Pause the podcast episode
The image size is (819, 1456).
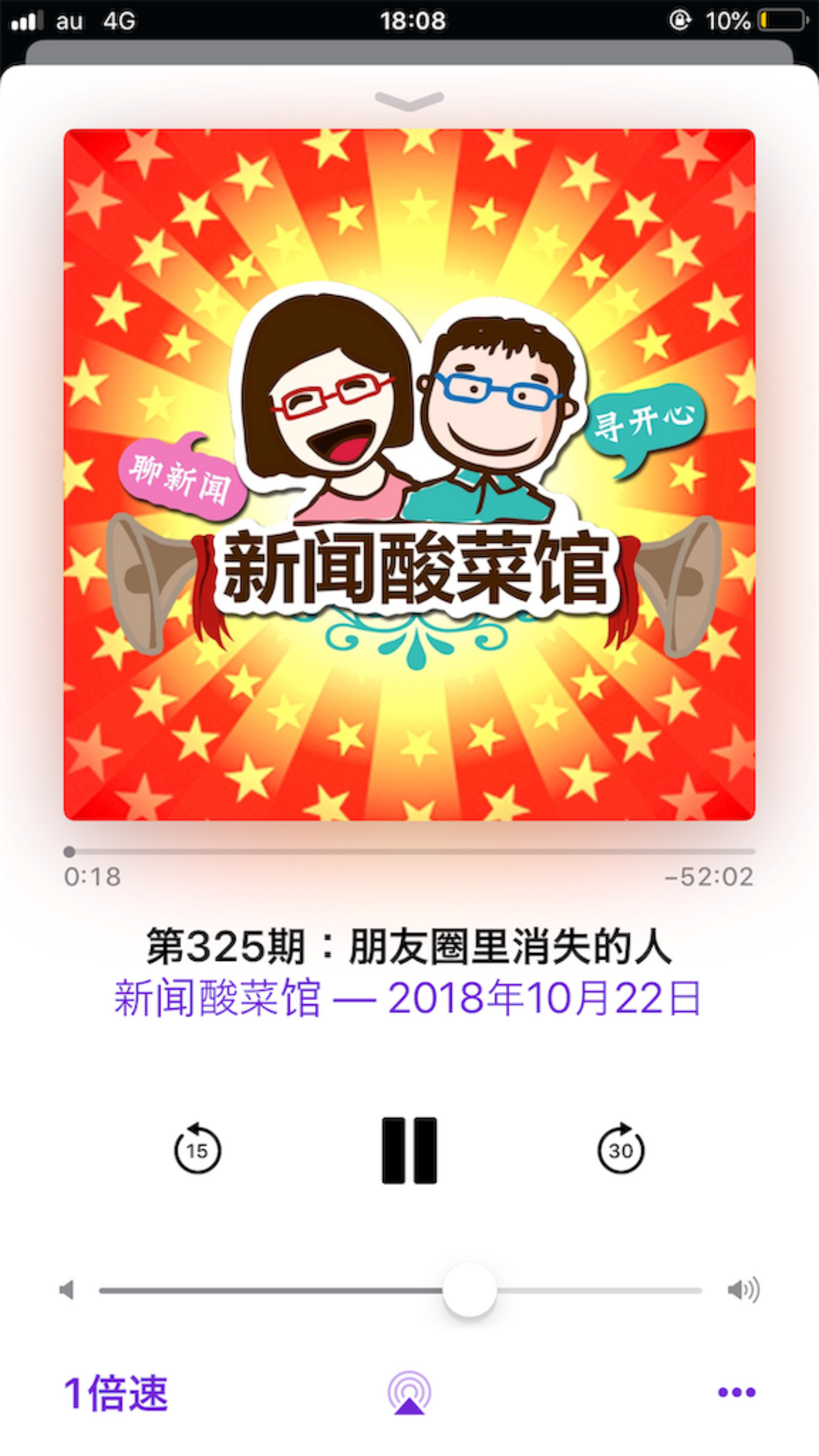tap(409, 1150)
